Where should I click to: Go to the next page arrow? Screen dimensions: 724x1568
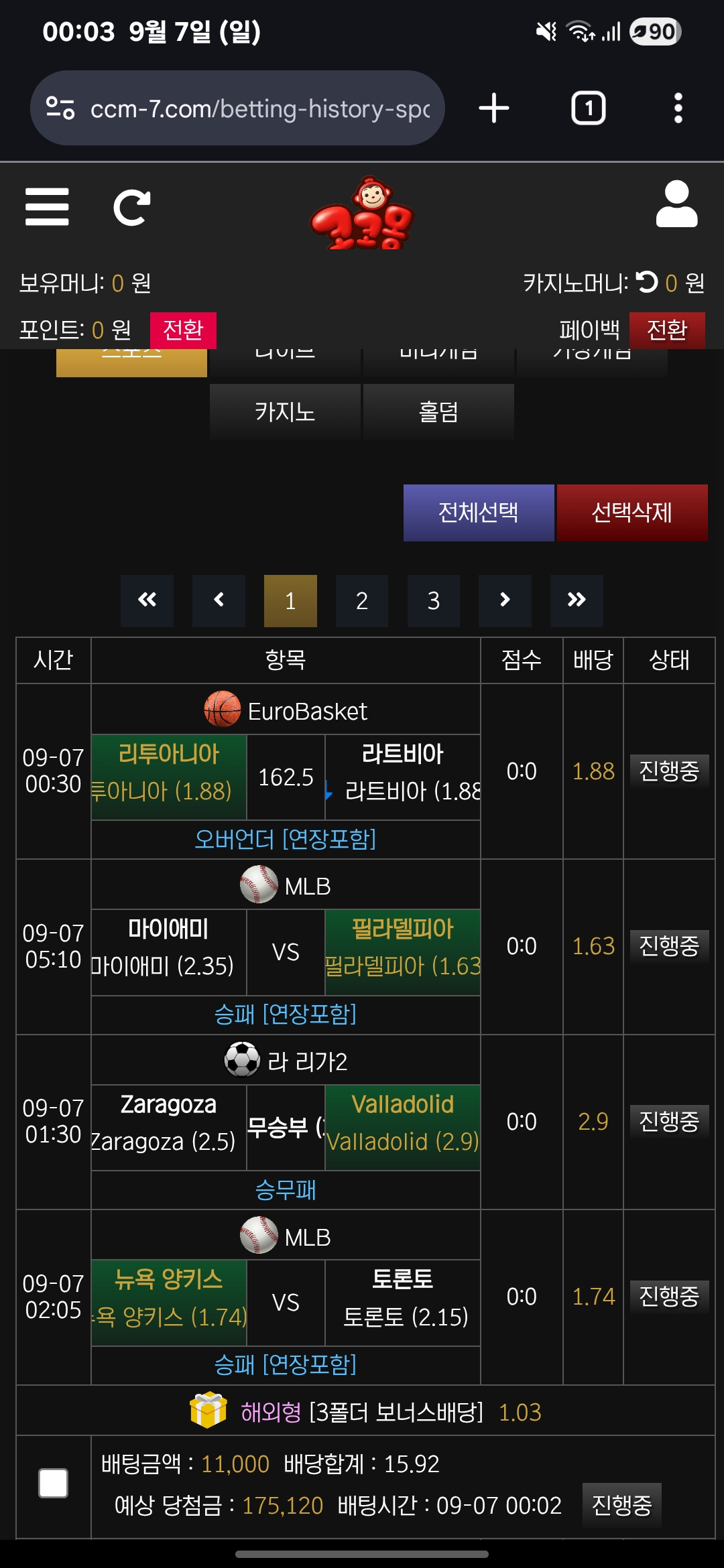505,600
